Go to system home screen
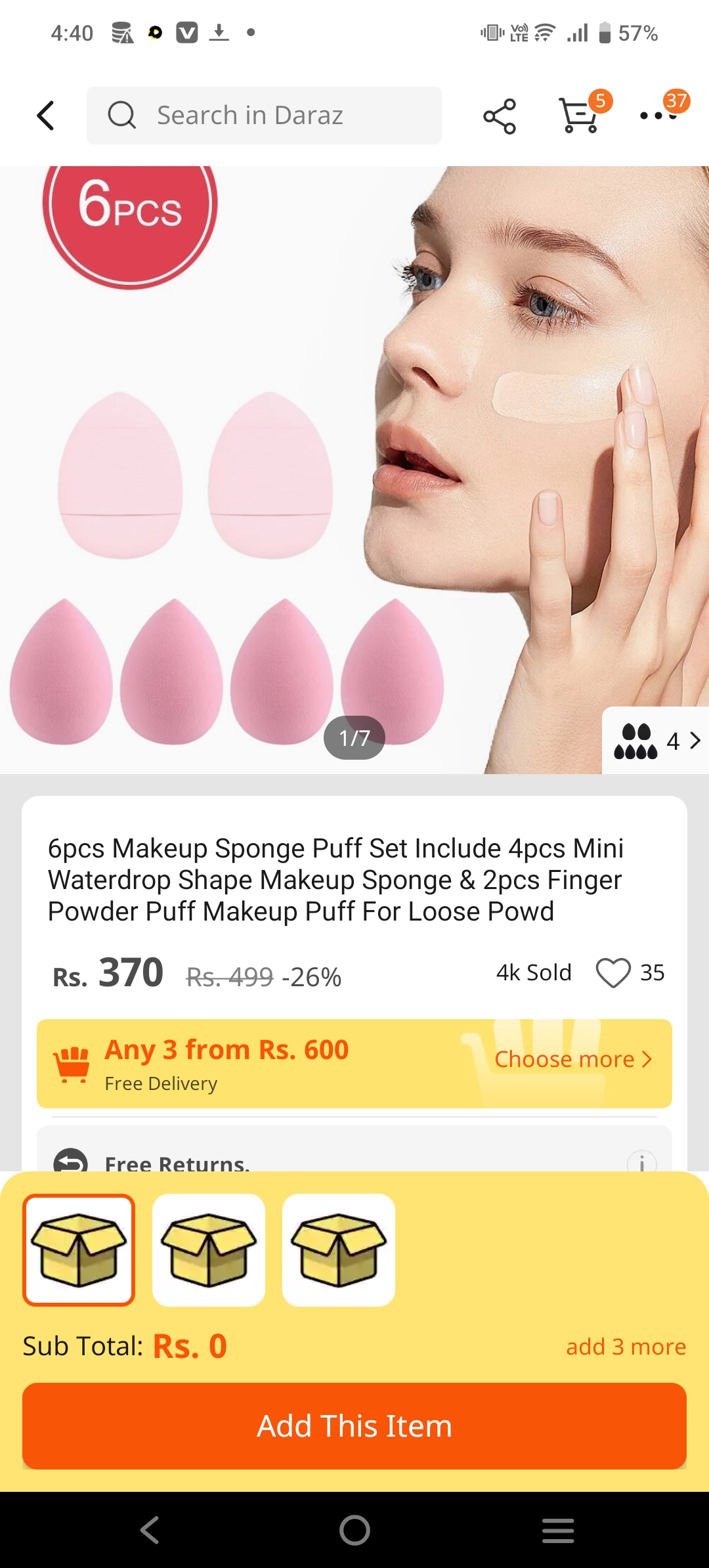The image size is (709, 1568). (x=354, y=1531)
